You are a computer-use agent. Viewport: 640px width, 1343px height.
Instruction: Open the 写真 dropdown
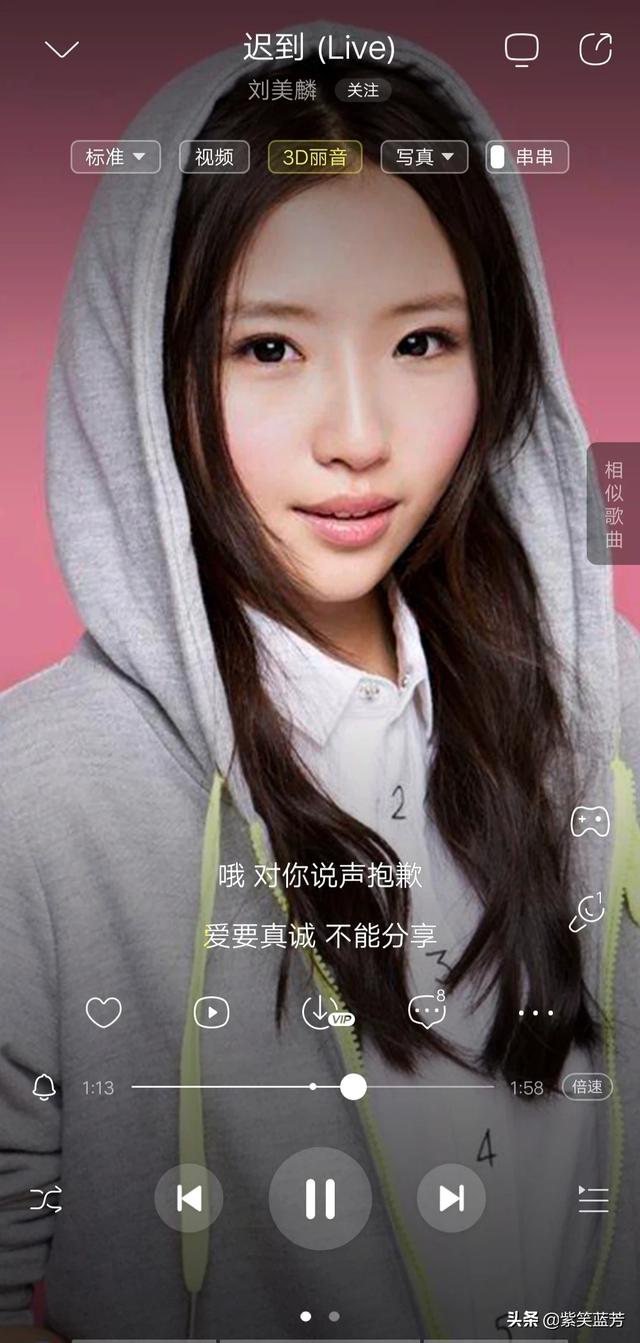click(x=424, y=157)
